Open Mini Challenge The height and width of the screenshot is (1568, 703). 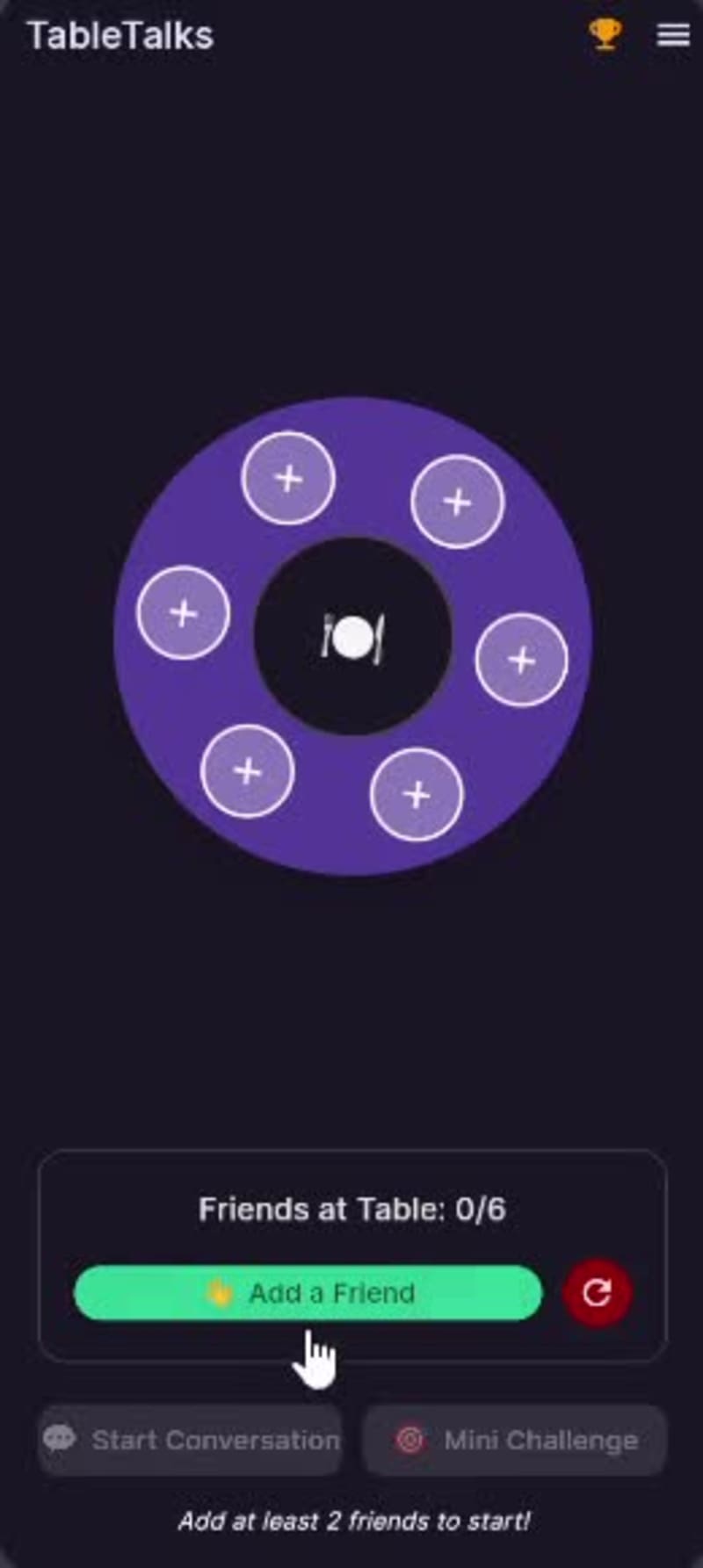516,1440
